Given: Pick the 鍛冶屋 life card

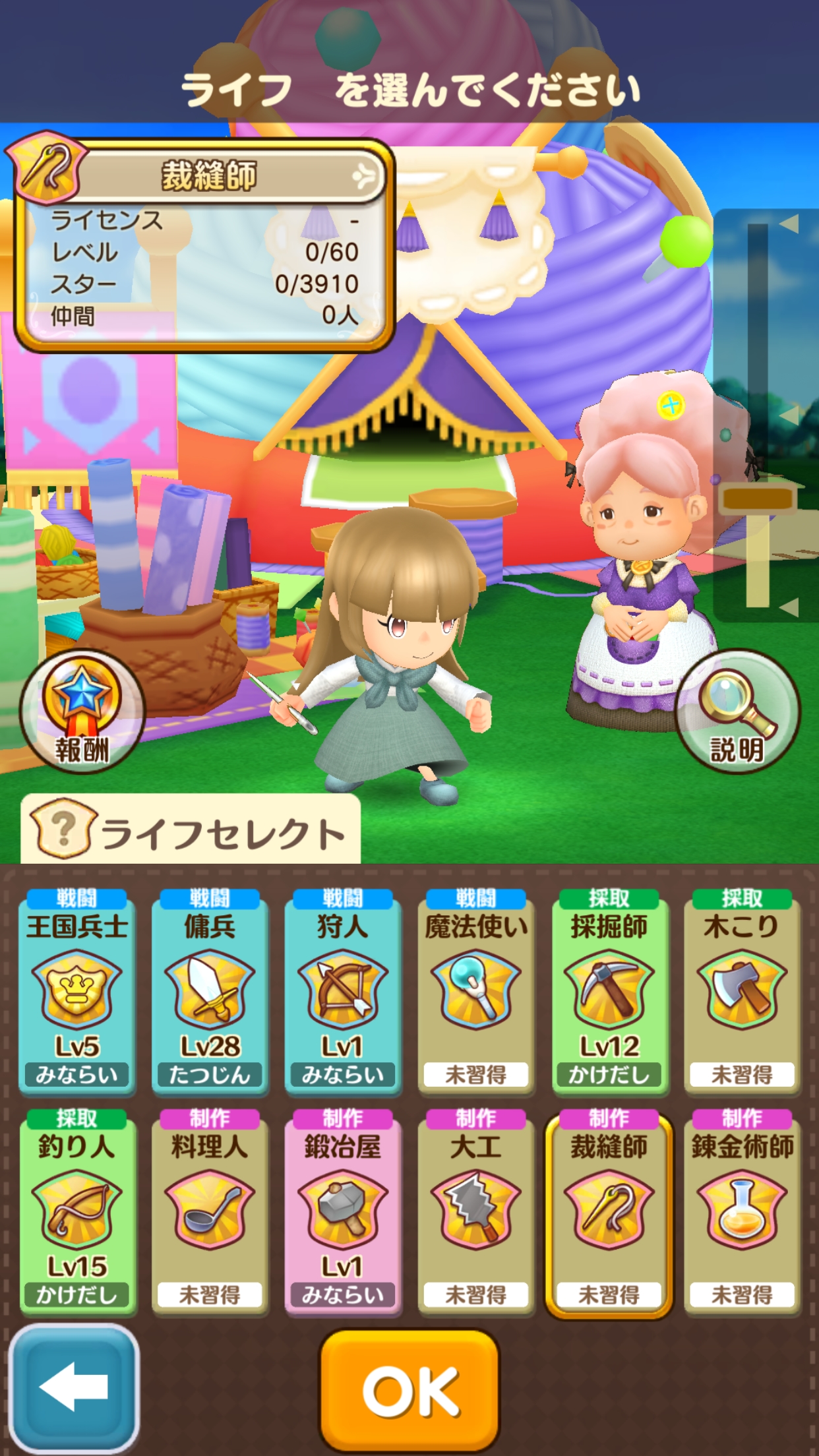Looking at the screenshot, I should pyautogui.click(x=343, y=1211).
